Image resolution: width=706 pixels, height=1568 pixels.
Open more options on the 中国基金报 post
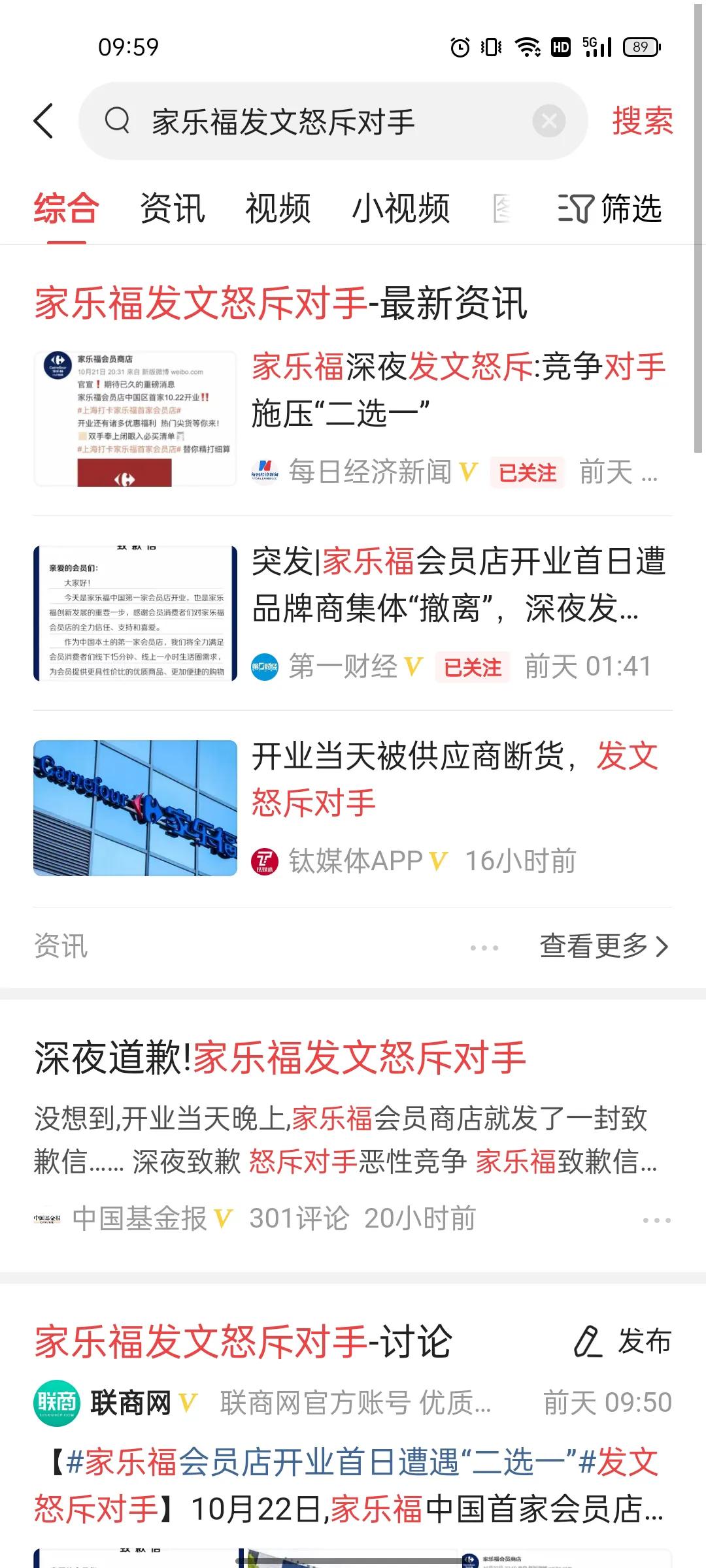[x=656, y=1220]
